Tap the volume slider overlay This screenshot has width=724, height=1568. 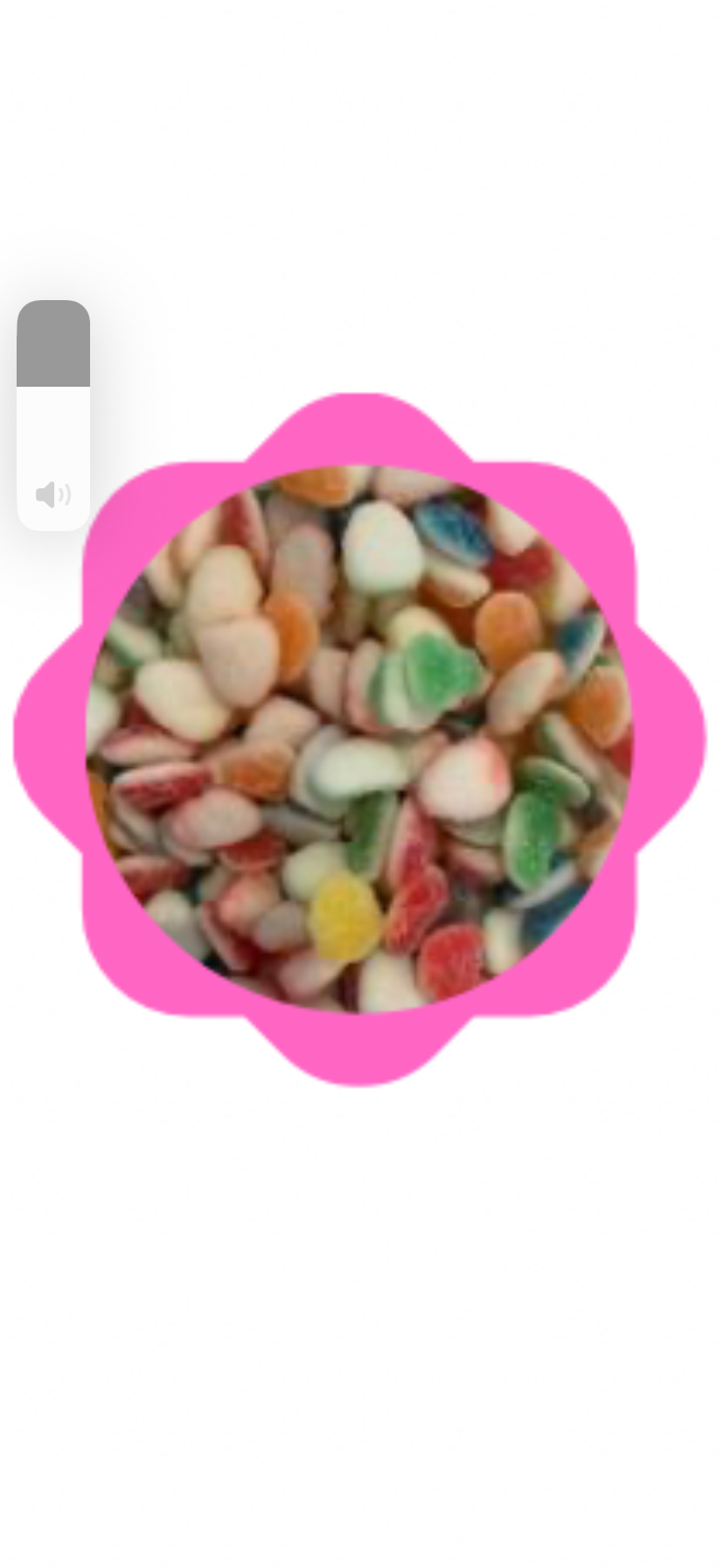(x=53, y=416)
